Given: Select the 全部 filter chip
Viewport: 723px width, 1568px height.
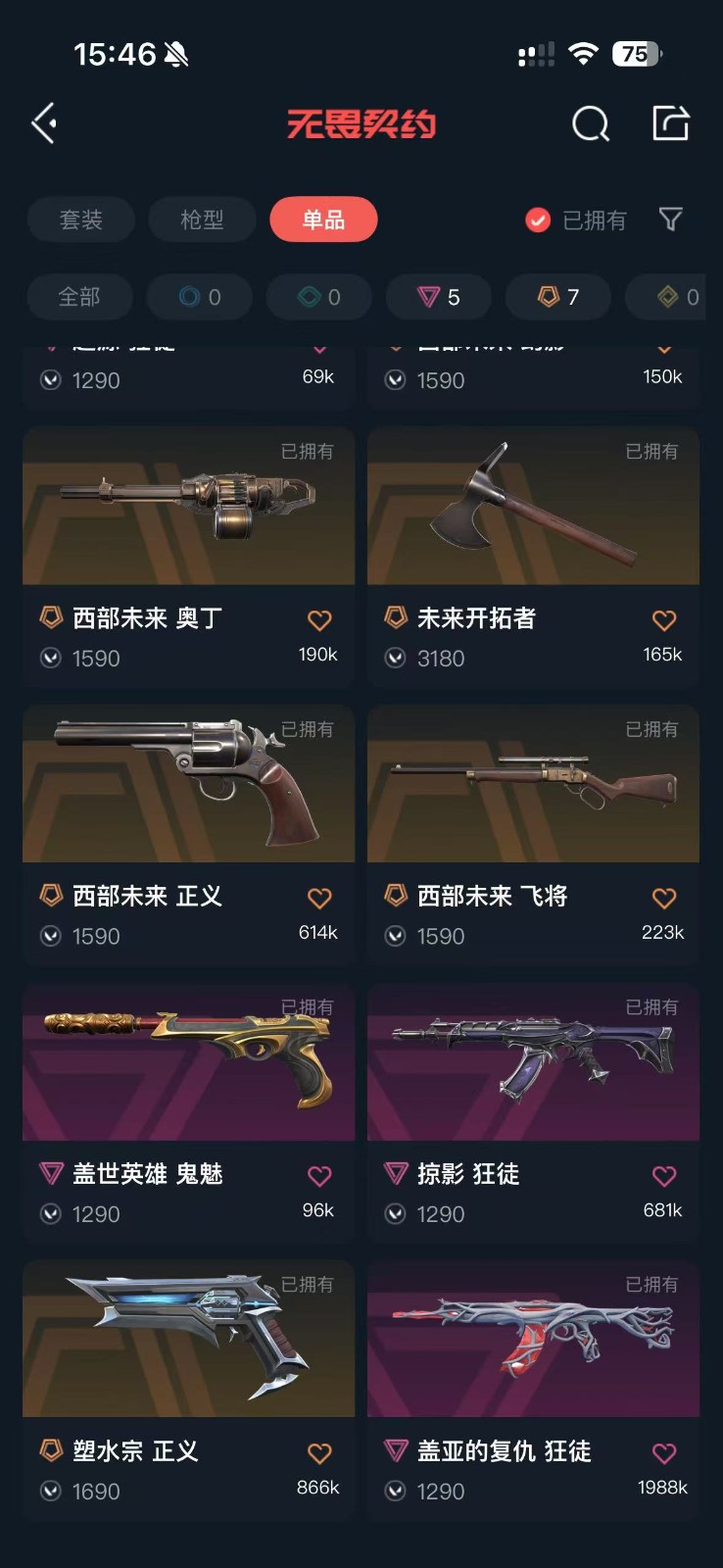Looking at the screenshot, I should click(x=79, y=297).
